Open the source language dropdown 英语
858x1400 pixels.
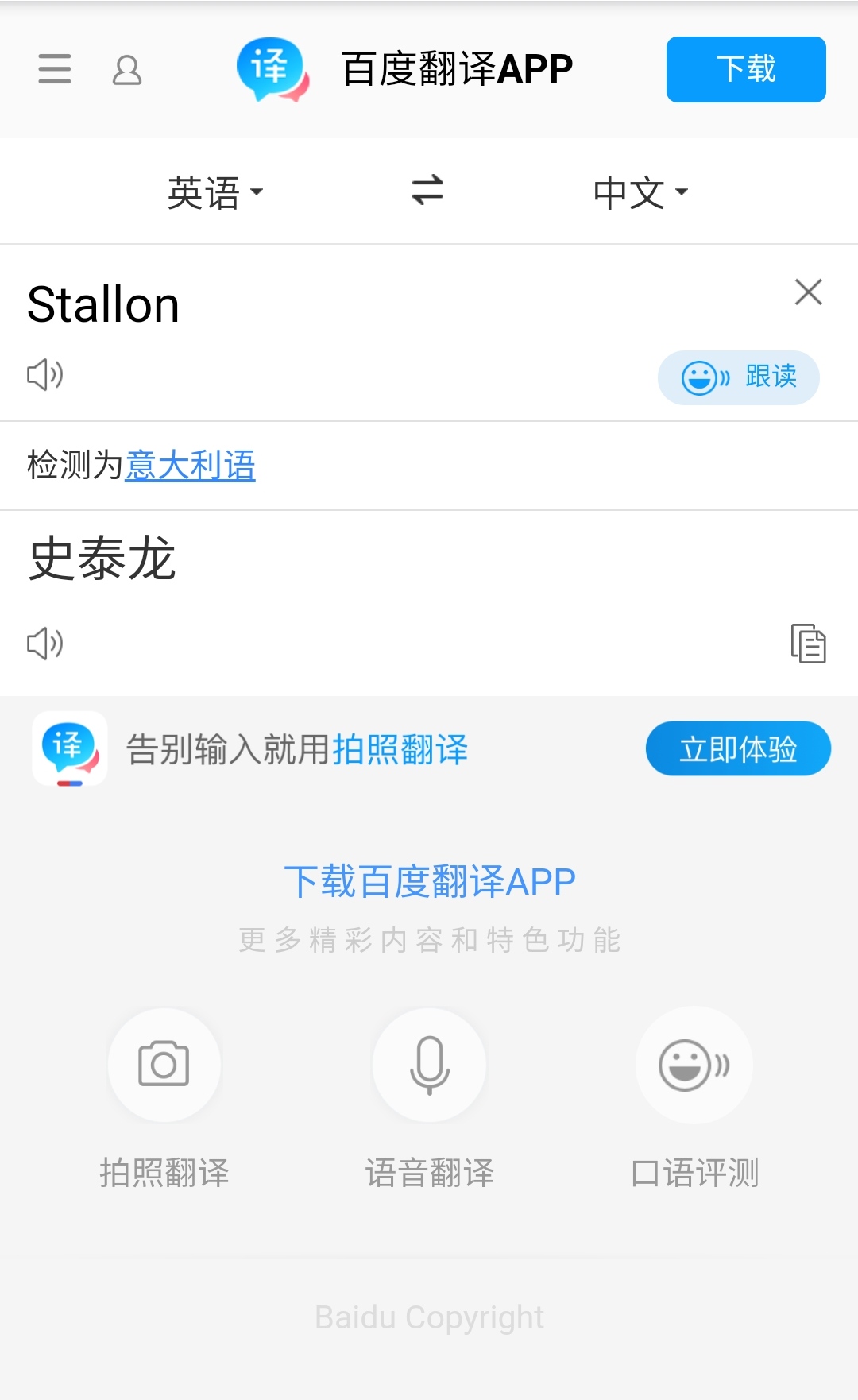214,192
